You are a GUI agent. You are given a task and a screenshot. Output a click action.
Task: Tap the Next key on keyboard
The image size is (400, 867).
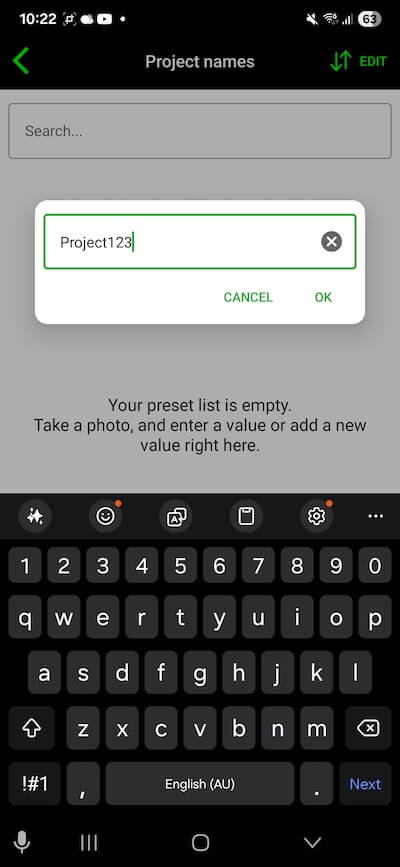pos(365,784)
